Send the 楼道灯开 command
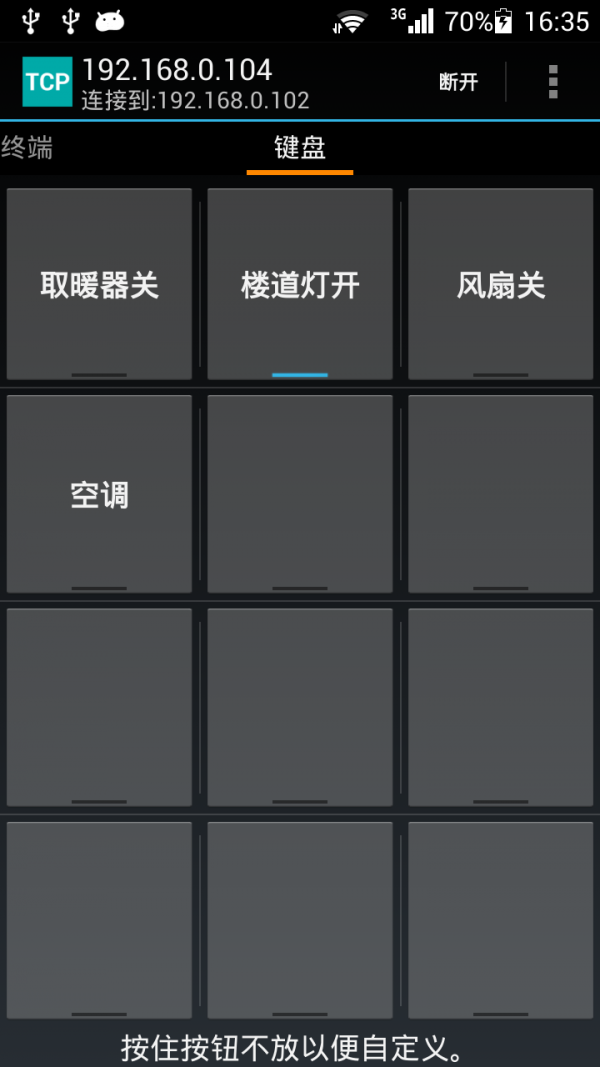Viewport: 600px width, 1067px height. point(300,284)
